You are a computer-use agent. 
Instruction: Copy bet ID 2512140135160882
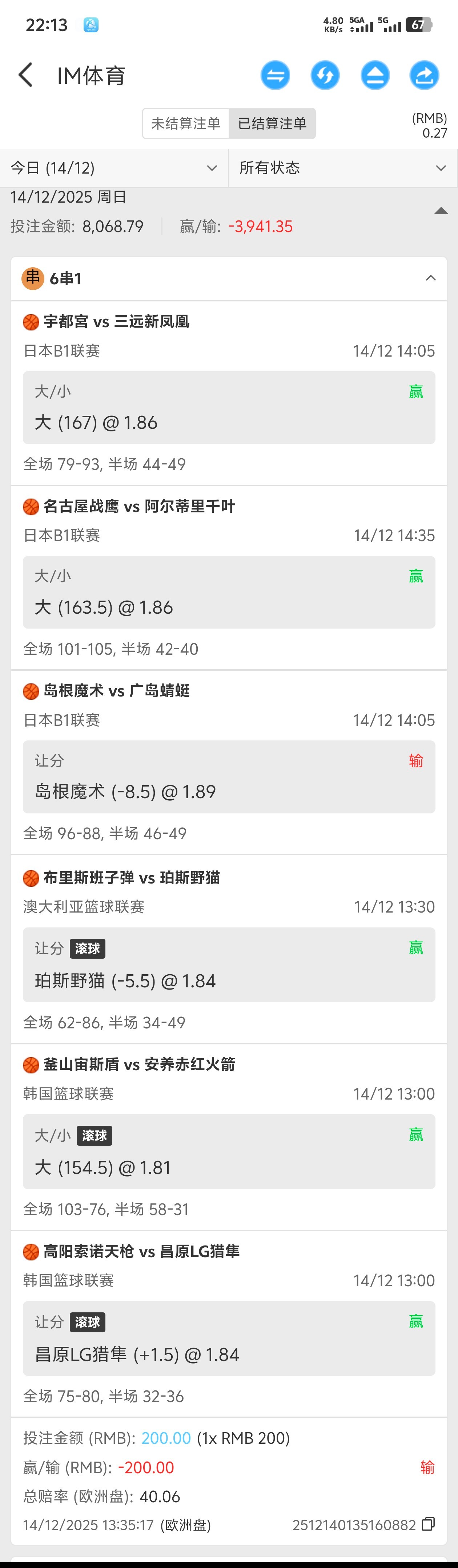429,1524
